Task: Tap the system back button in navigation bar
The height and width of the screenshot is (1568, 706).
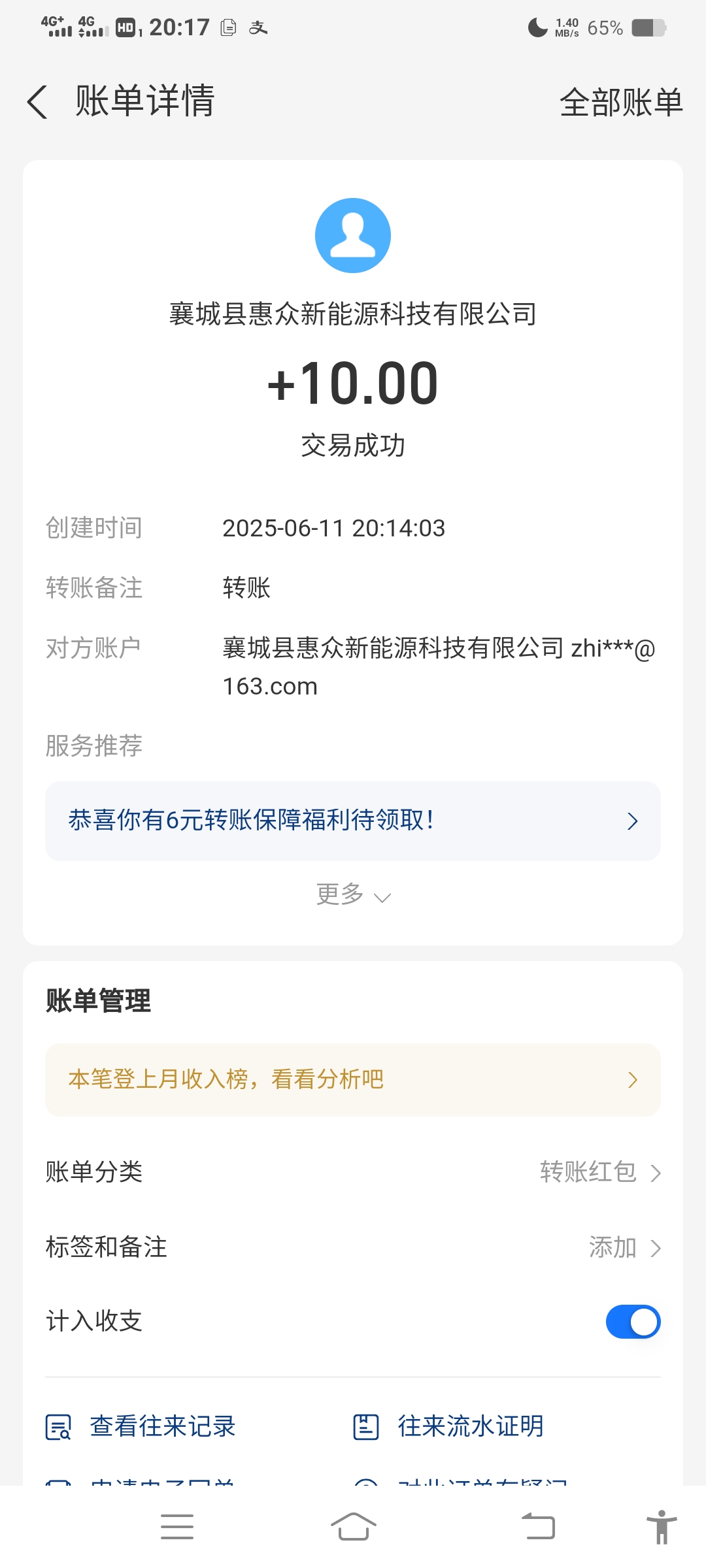Action: [538, 1526]
